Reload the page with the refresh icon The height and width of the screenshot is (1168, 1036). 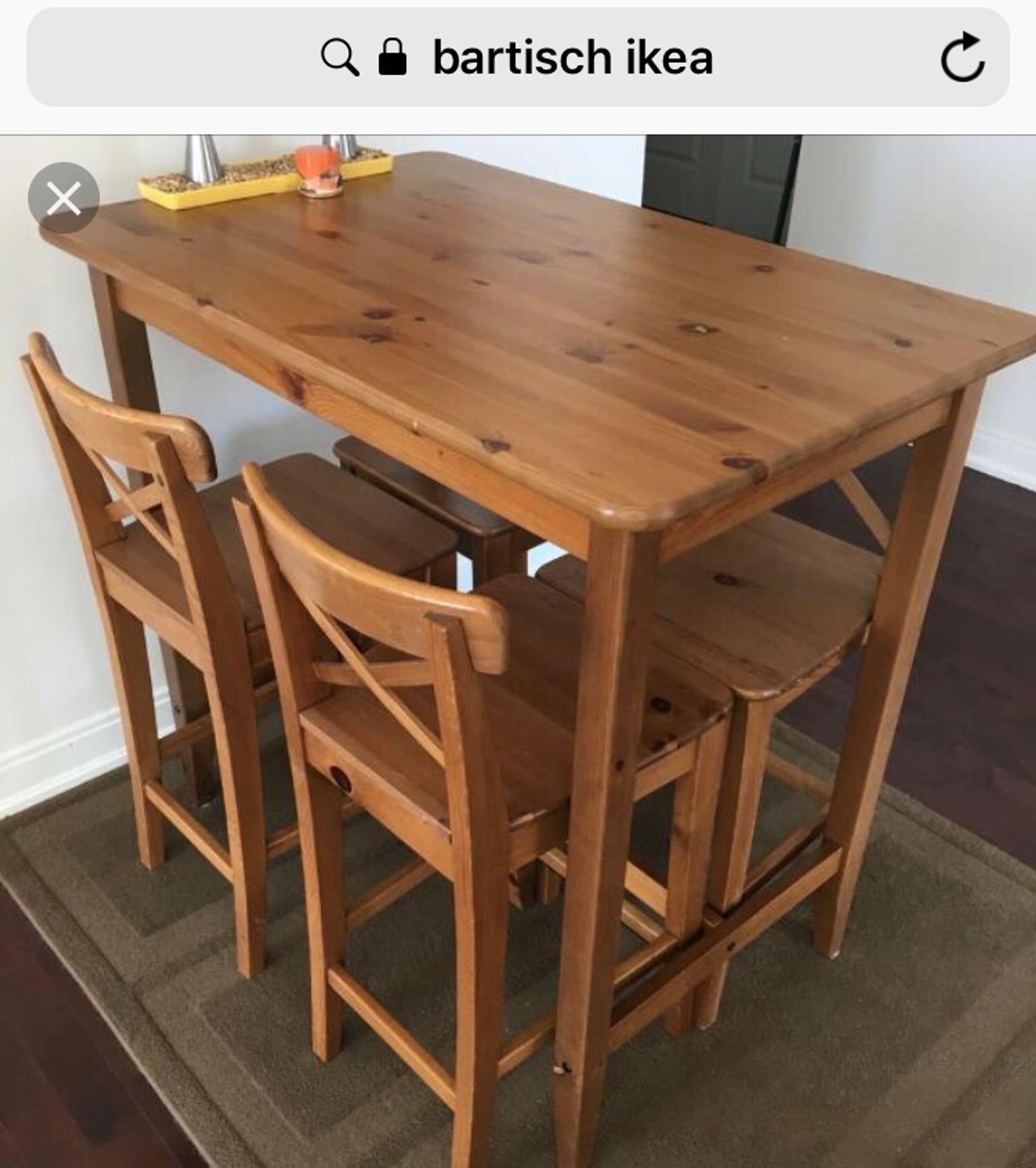pyautogui.click(x=962, y=57)
